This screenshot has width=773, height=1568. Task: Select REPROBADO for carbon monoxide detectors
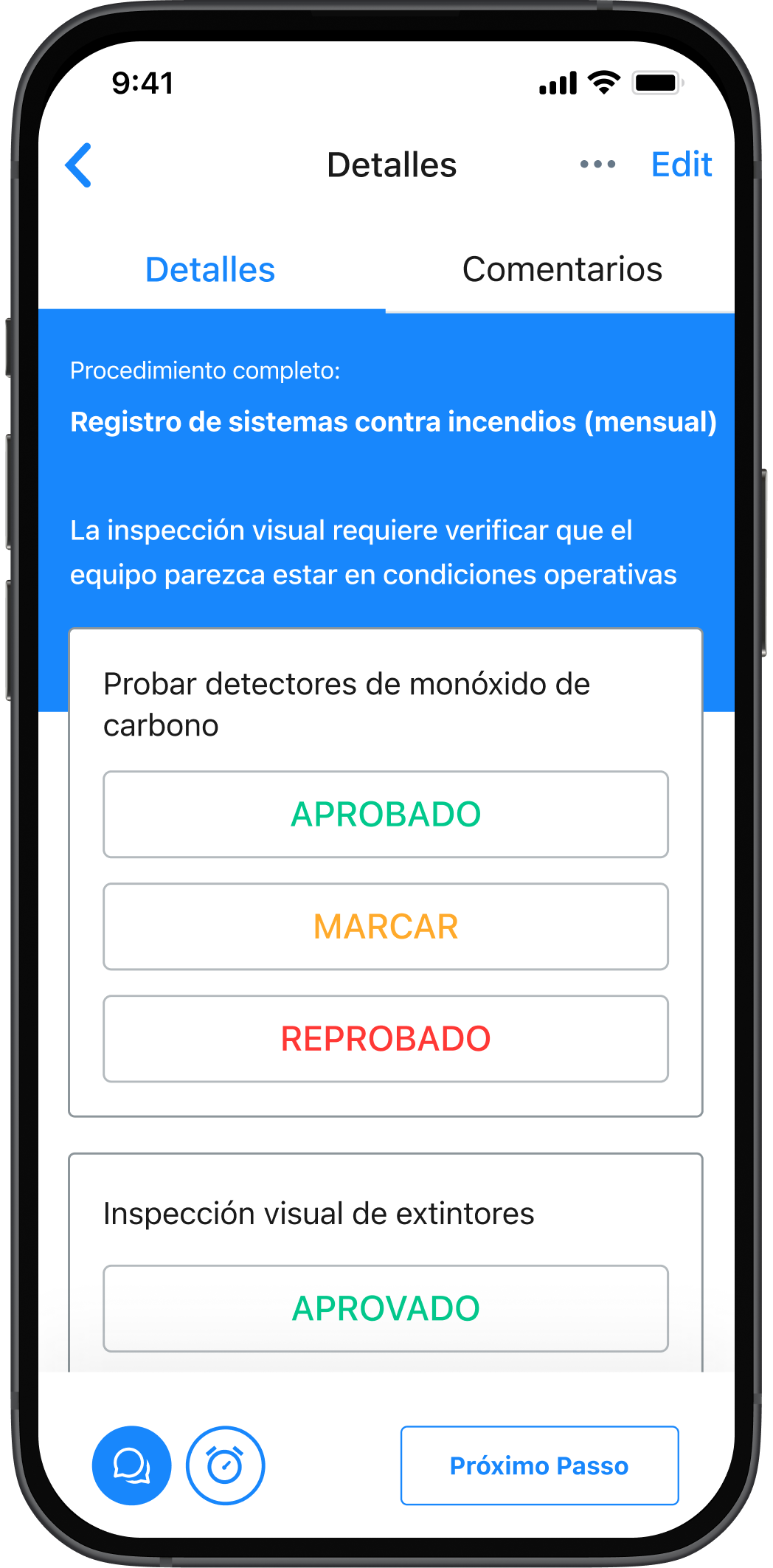pos(386,1039)
